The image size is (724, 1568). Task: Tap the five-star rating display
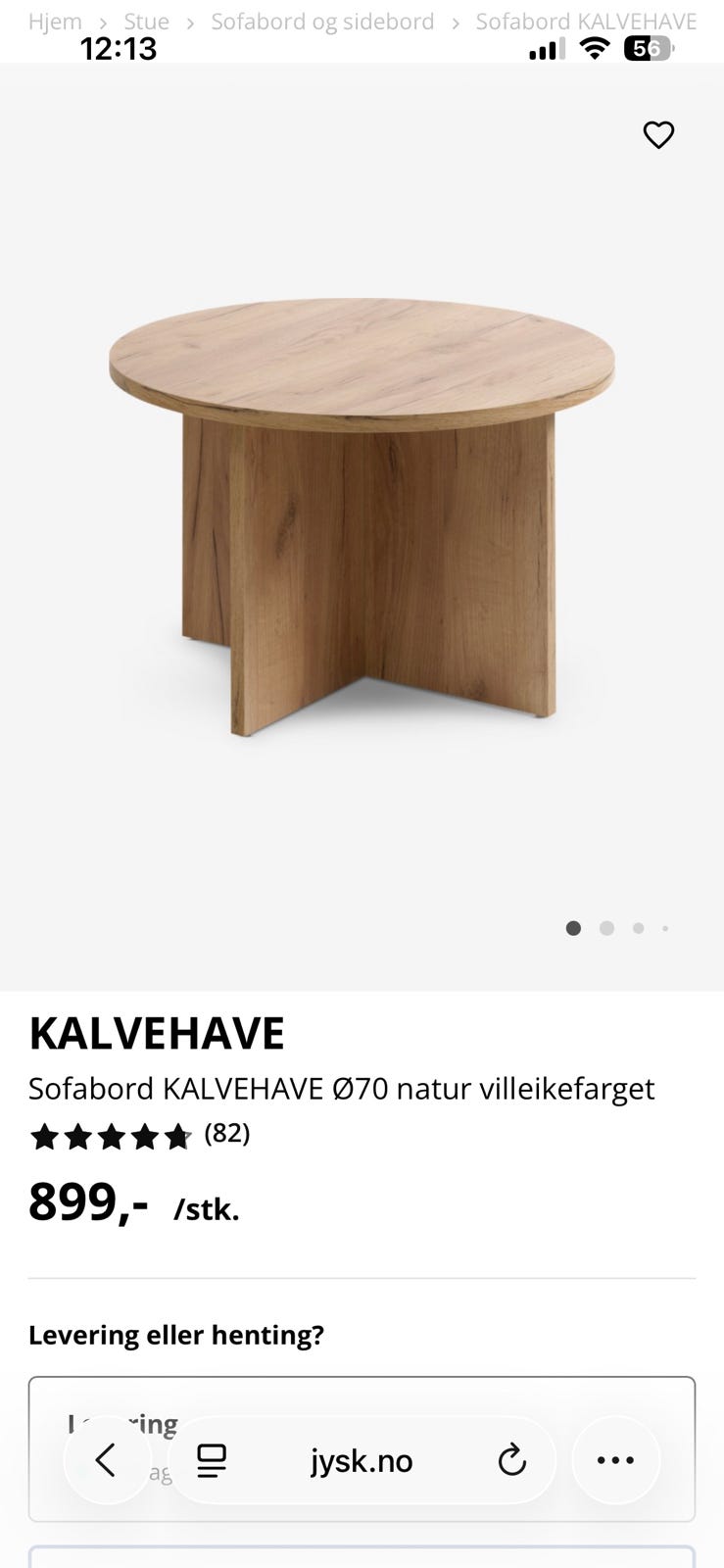point(110,1136)
